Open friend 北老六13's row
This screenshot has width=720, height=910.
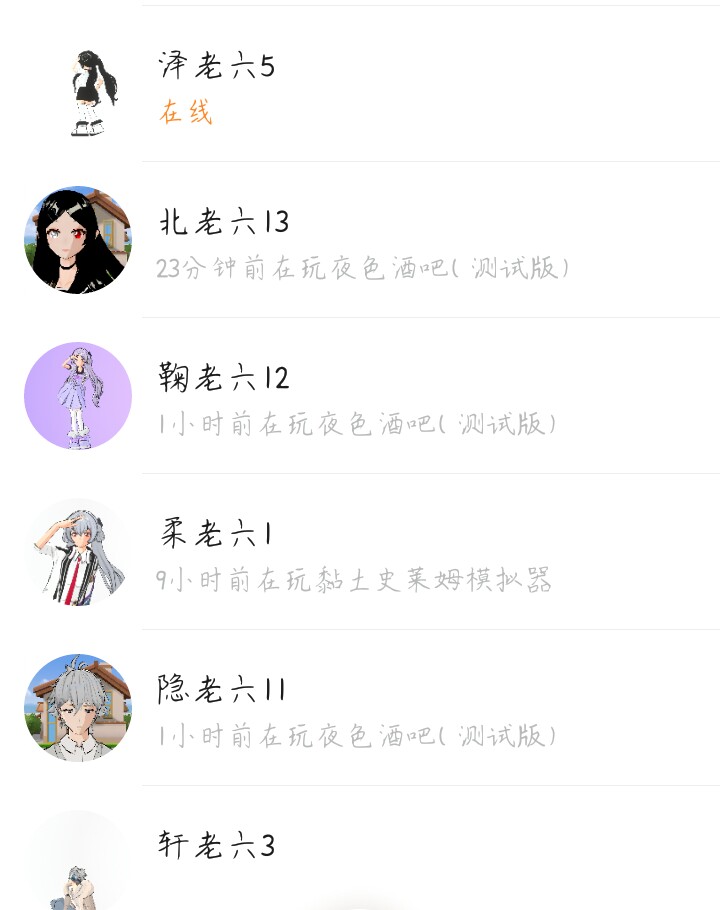(360, 241)
